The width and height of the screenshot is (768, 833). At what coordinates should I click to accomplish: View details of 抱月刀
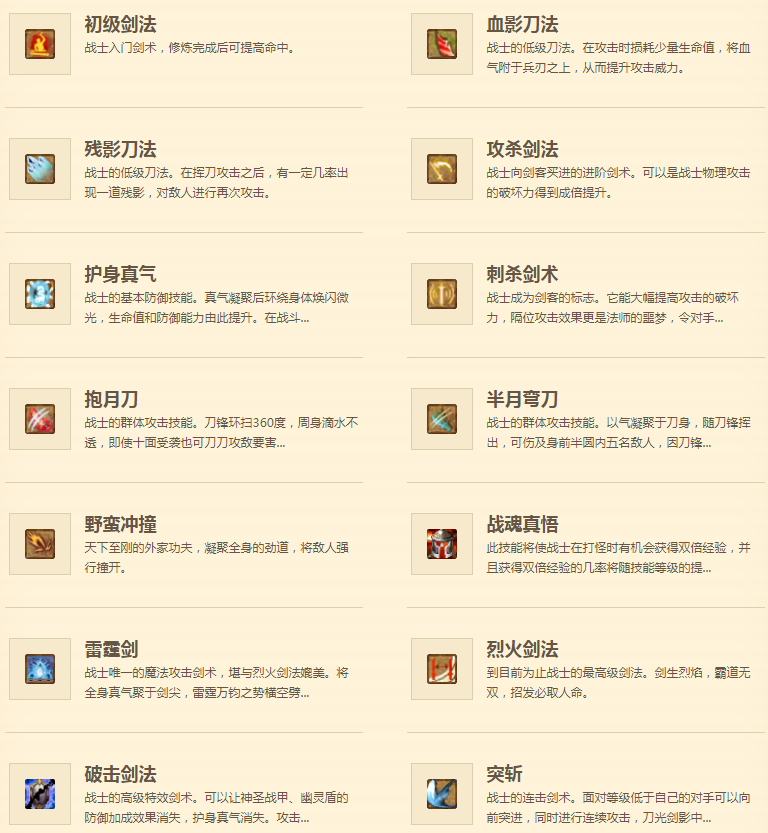click(108, 400)
